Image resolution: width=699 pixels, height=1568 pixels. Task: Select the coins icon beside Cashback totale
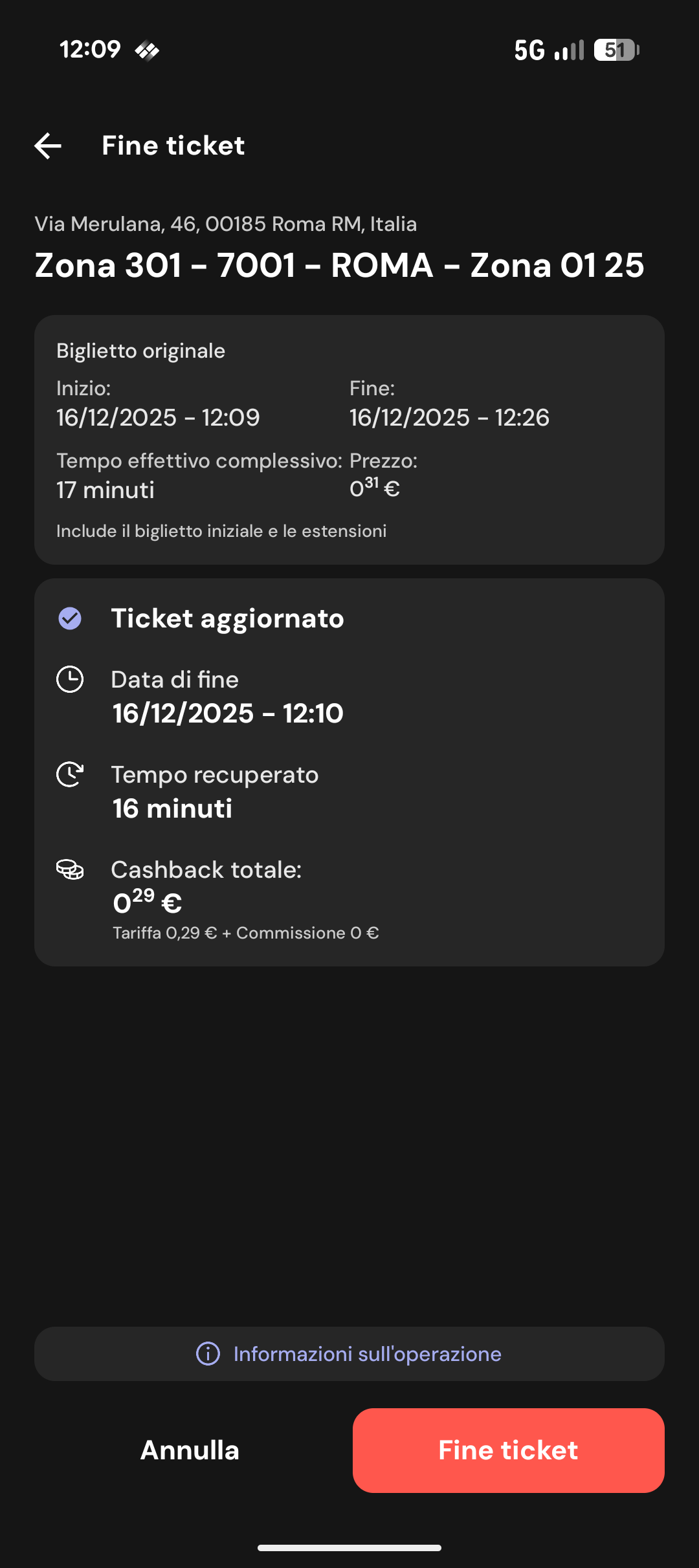click(70, 870)
